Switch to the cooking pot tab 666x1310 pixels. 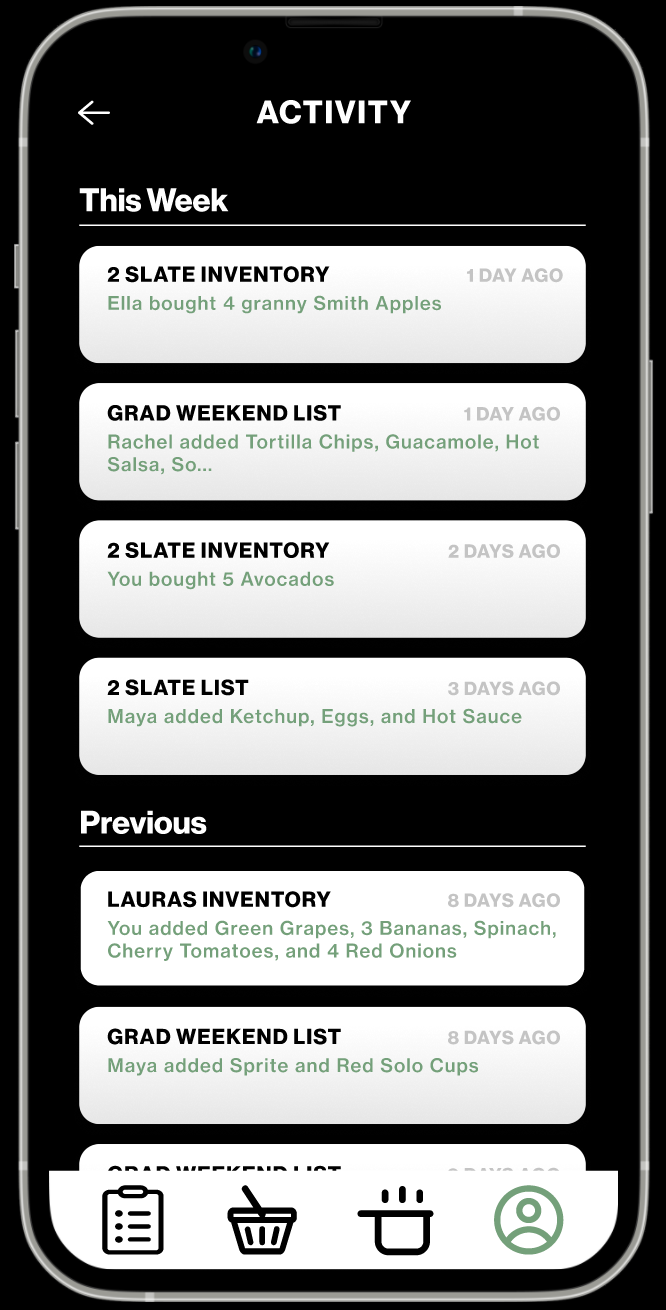point(396,1219)
